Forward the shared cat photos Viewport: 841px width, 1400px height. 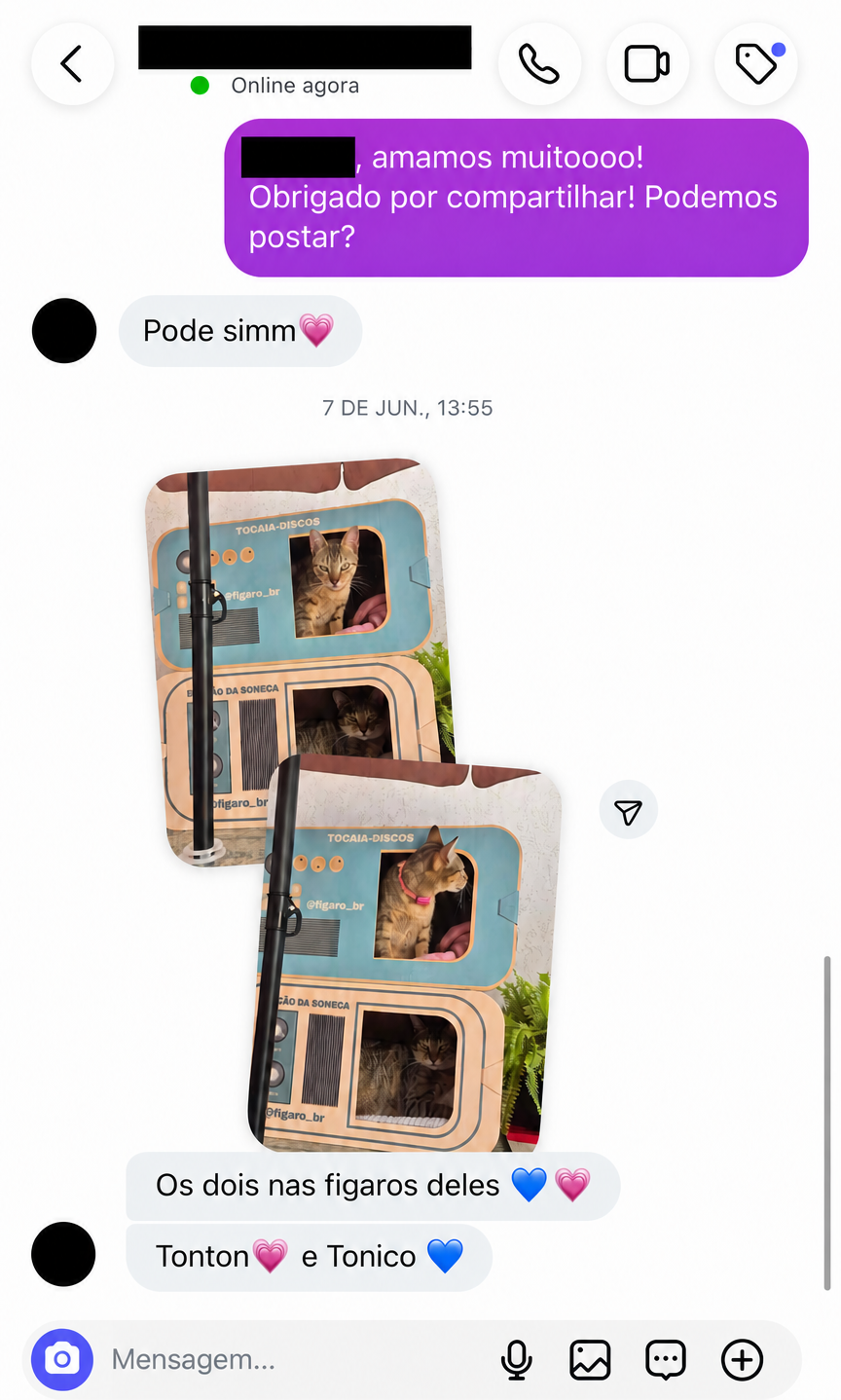tap(629, 810)
